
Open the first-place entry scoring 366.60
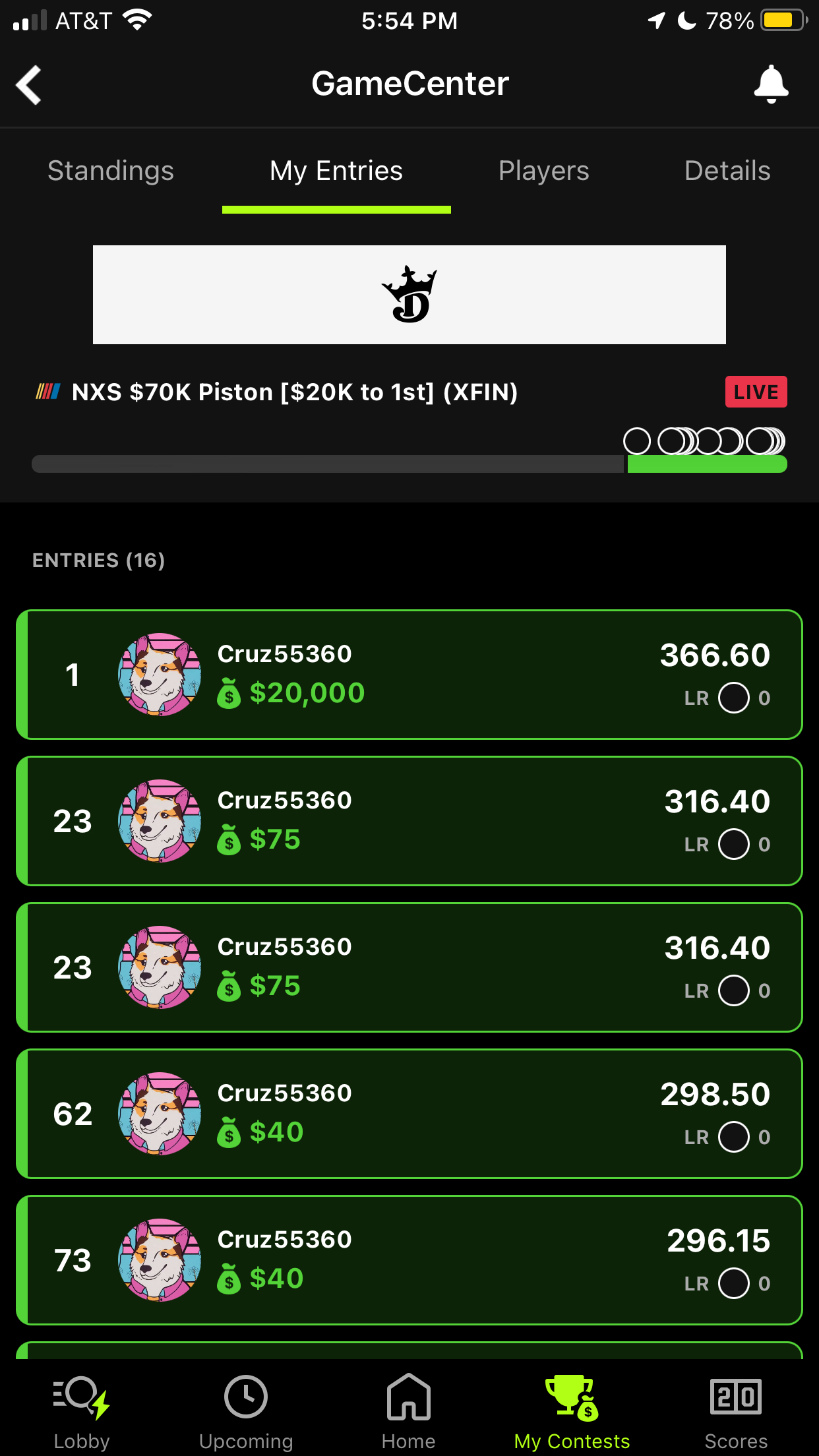[409, 675]
